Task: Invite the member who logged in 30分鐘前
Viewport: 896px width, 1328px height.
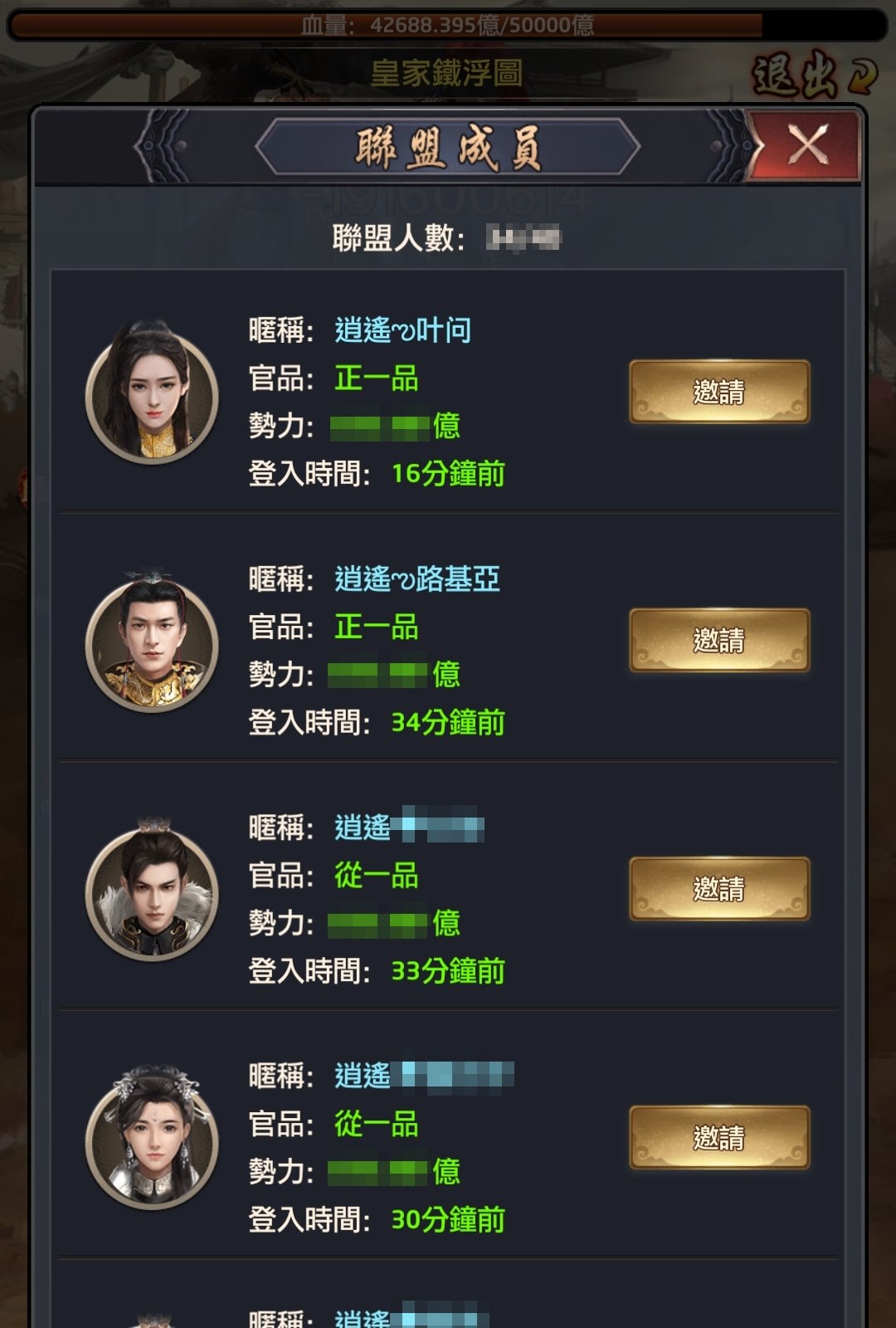Action: (x=718, y=1137)
